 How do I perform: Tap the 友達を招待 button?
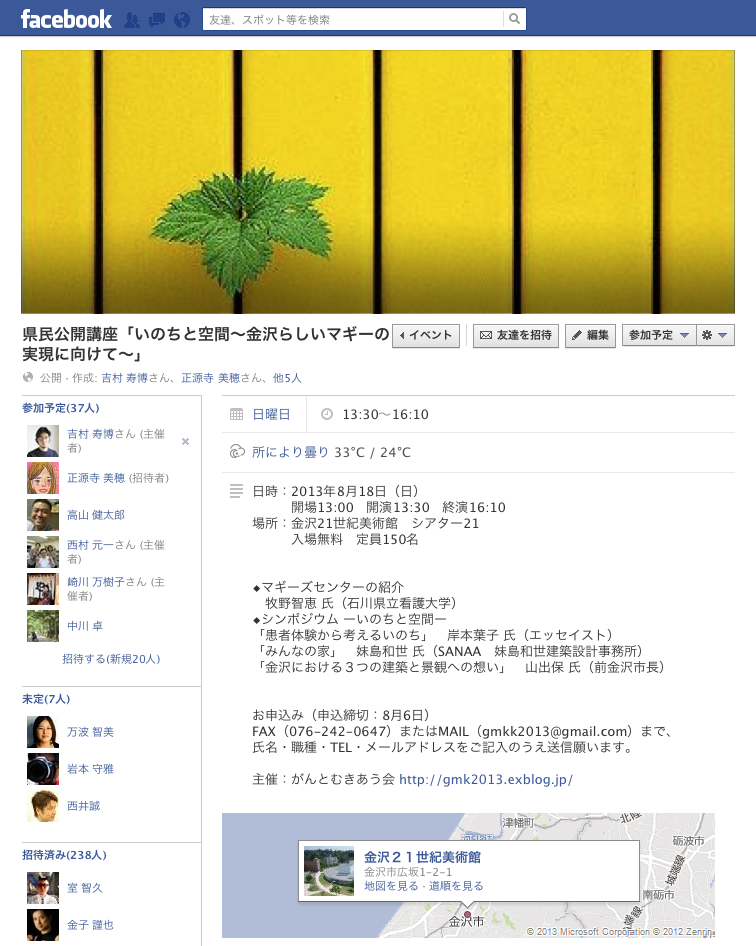515,336
